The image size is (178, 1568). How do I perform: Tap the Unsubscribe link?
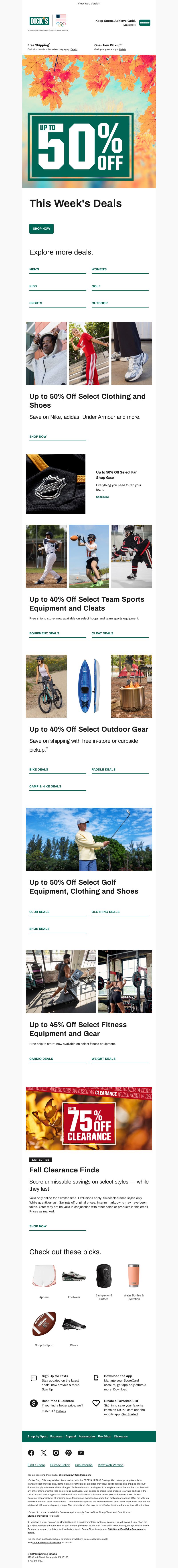pos(83,1465)
